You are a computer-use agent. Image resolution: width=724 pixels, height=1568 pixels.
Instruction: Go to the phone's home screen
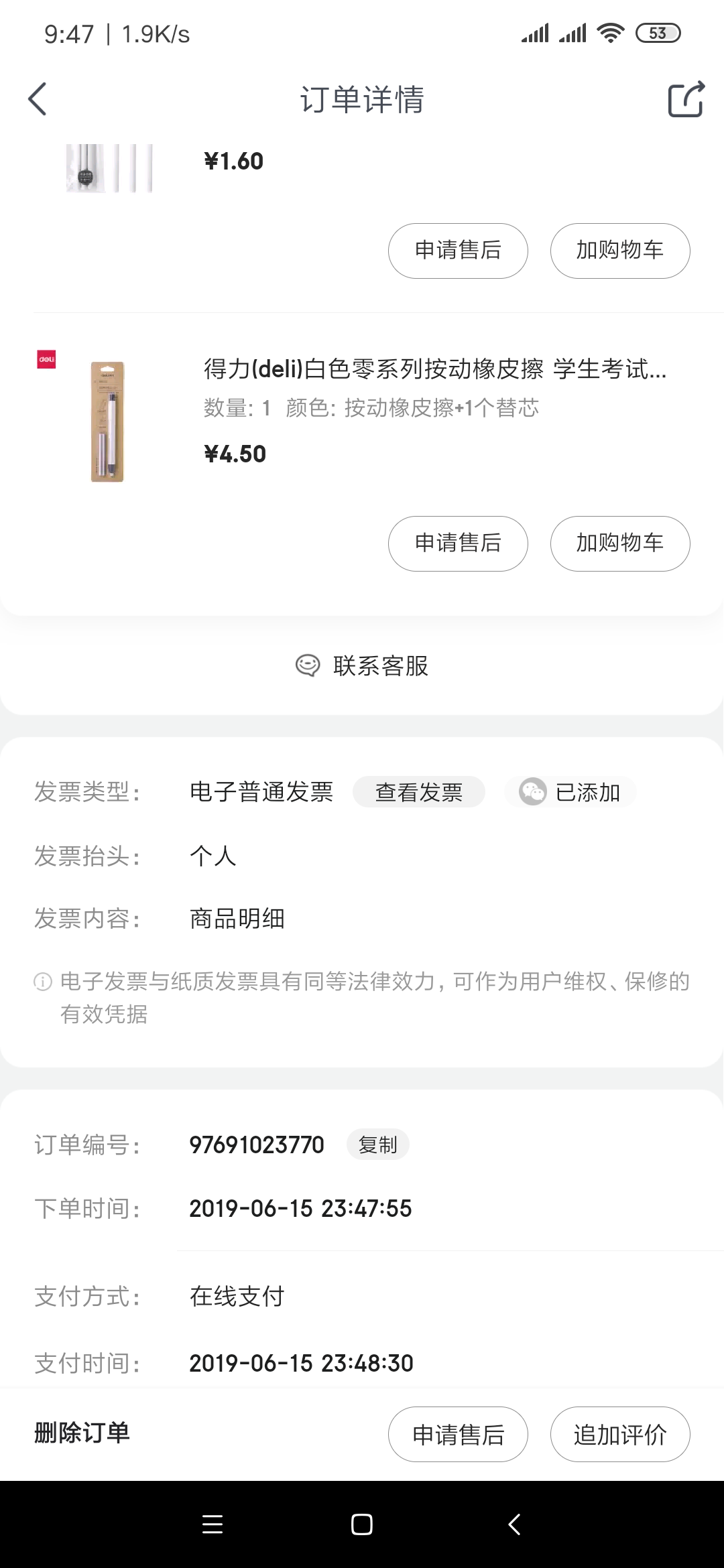tap(362, 1524)
